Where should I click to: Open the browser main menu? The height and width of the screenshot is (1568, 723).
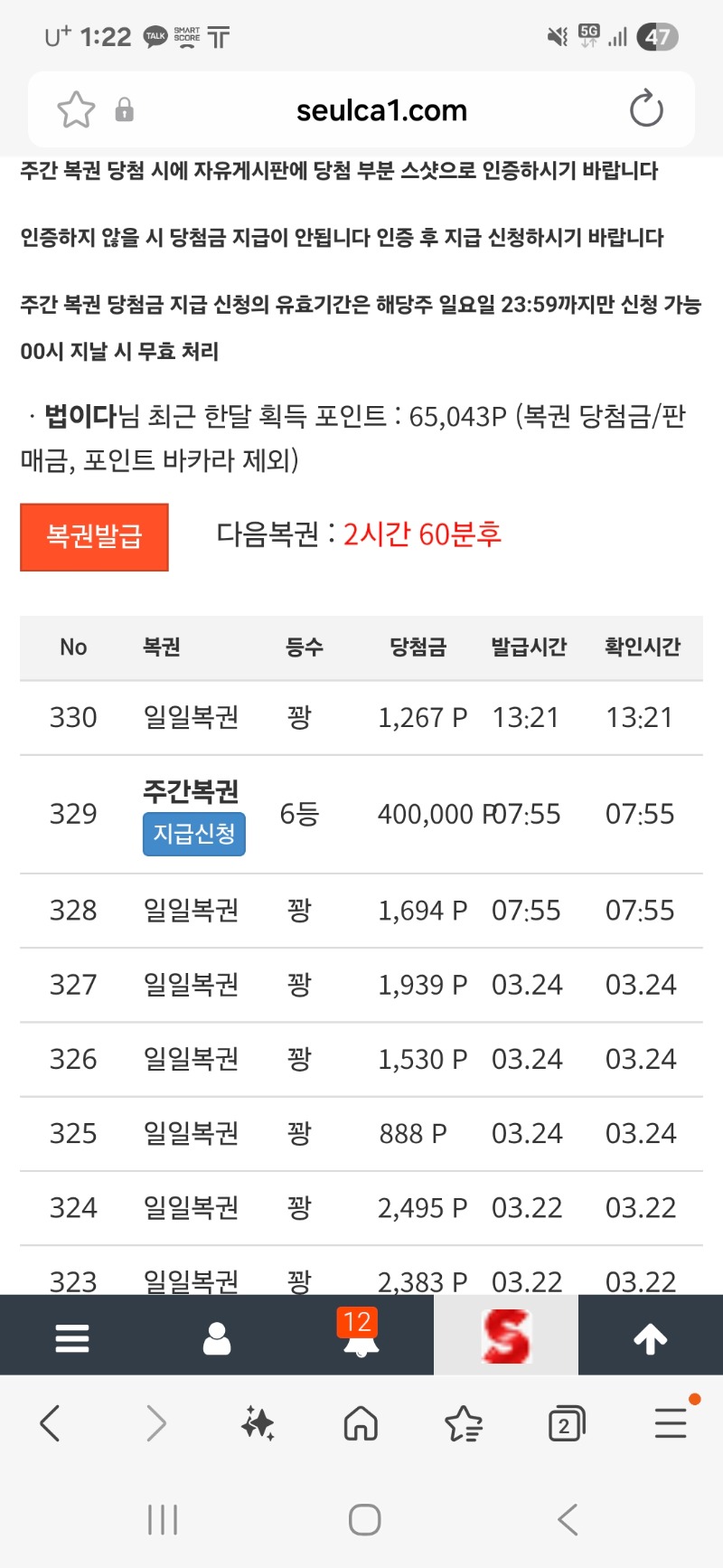tap(671, 1423)
